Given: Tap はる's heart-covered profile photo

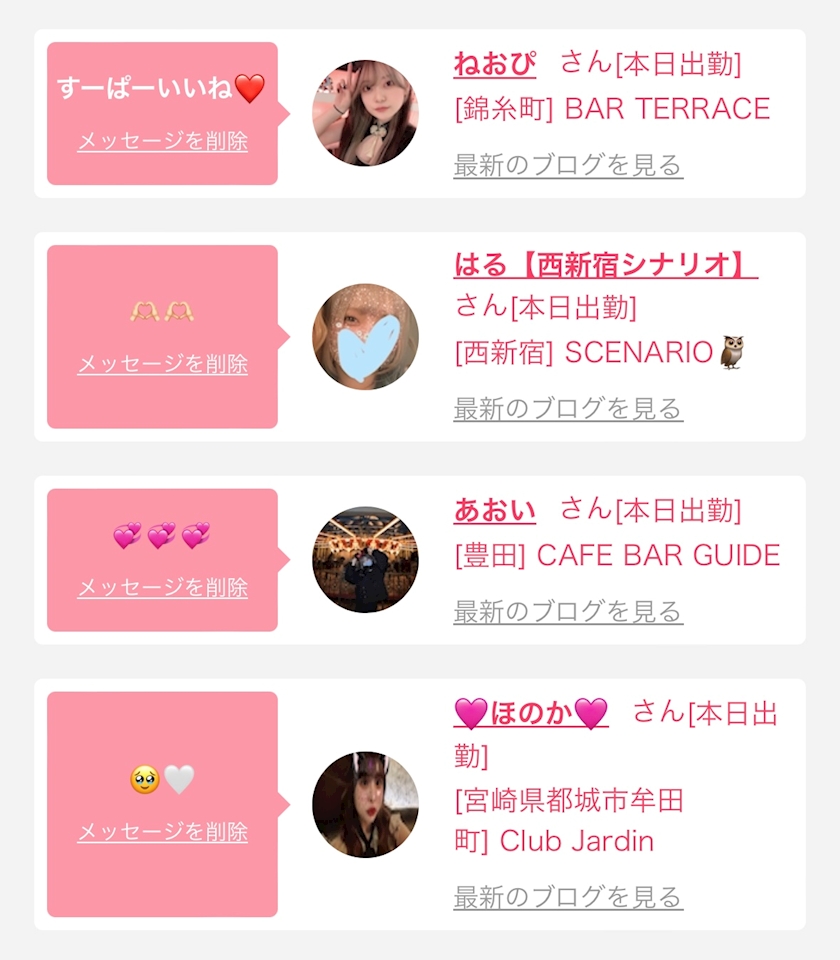Looking at the screenshot, I should 366,336.
